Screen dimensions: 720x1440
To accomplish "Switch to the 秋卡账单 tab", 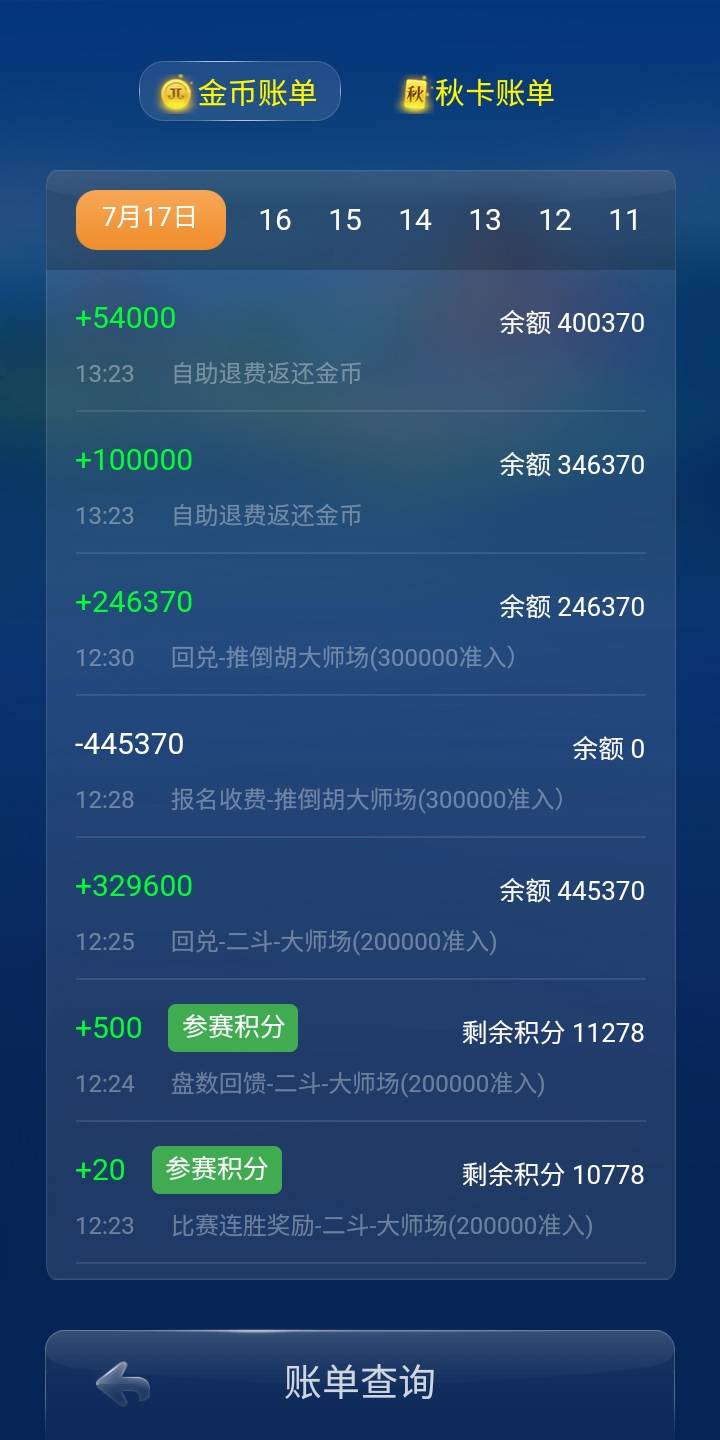I will pos(480,91).
